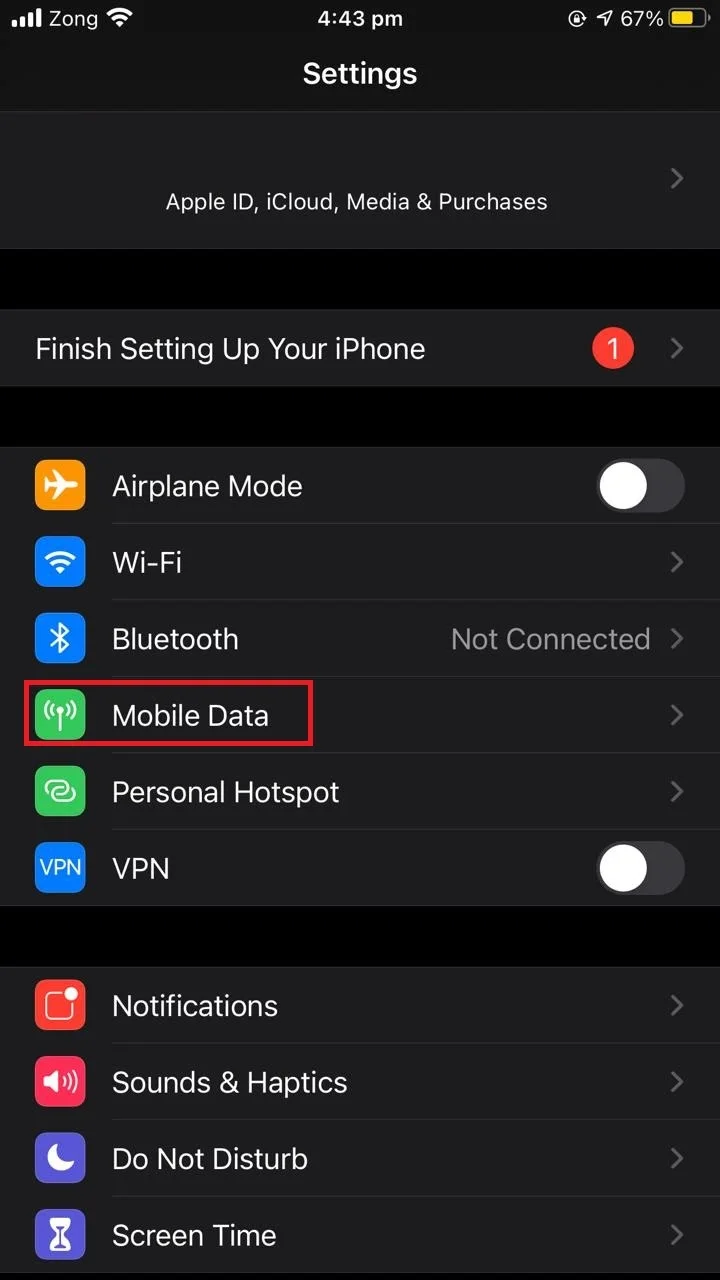
Task: Open Bluetooth settings
Action: coord(360,639)
